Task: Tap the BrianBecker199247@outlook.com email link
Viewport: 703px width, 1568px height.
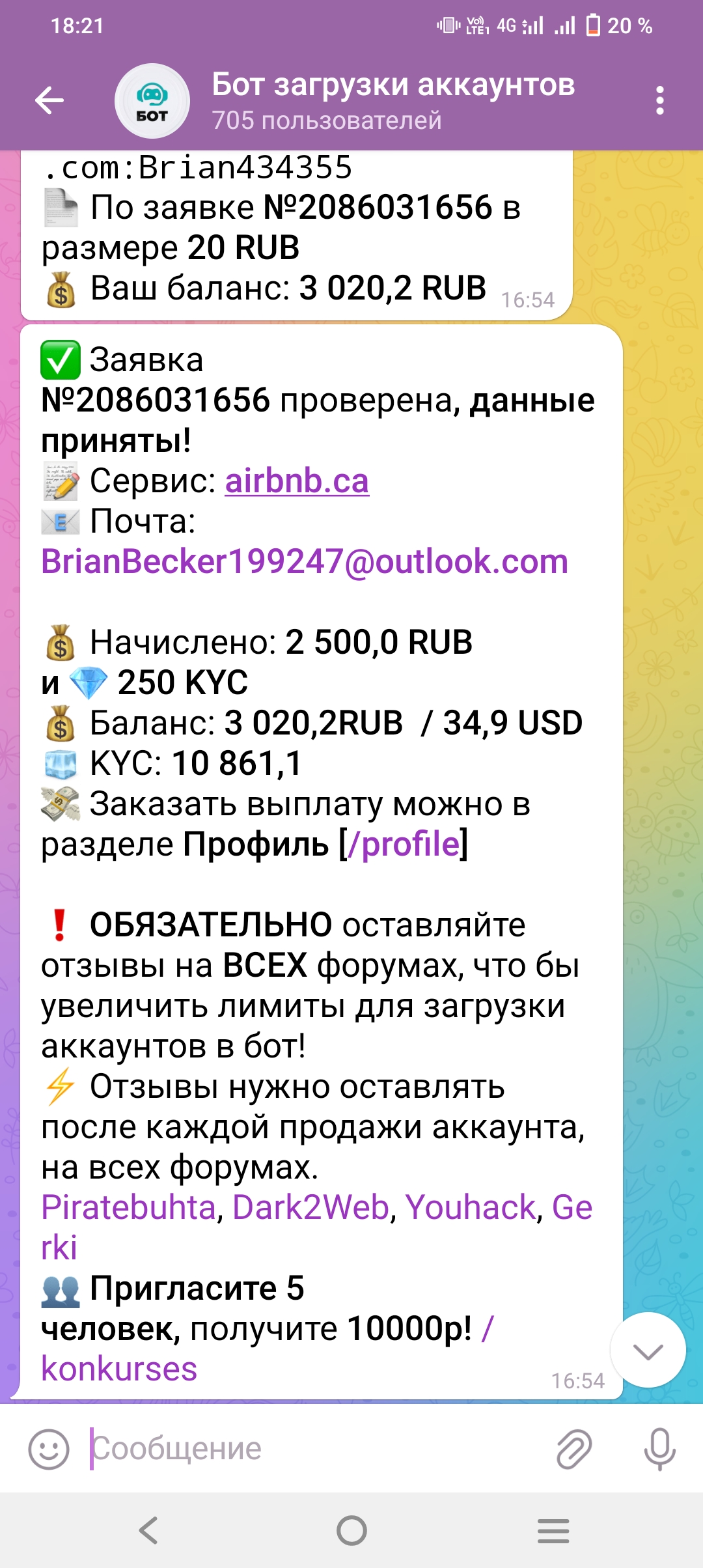Action: tap(305, 561)
